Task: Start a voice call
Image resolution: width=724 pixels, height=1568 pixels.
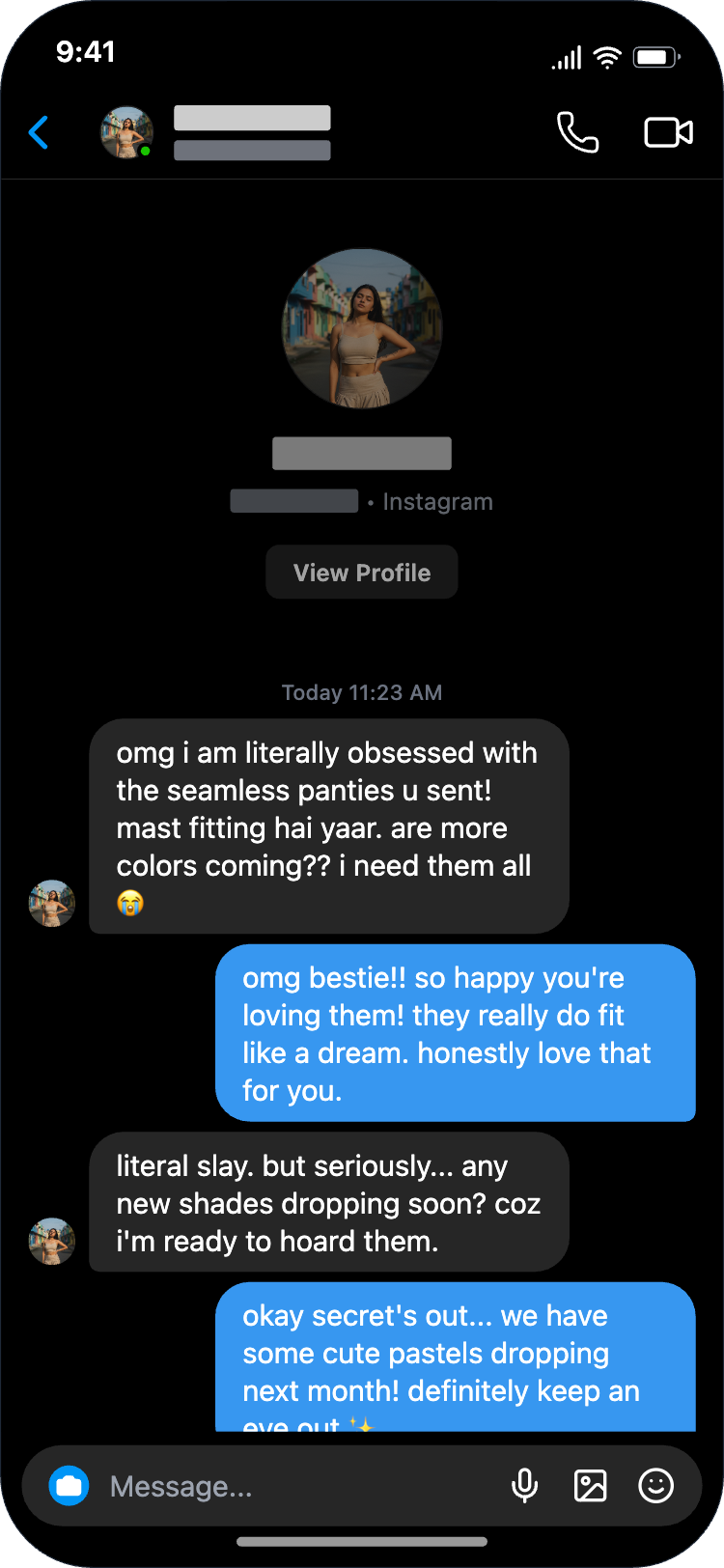Action: [577, 133]
